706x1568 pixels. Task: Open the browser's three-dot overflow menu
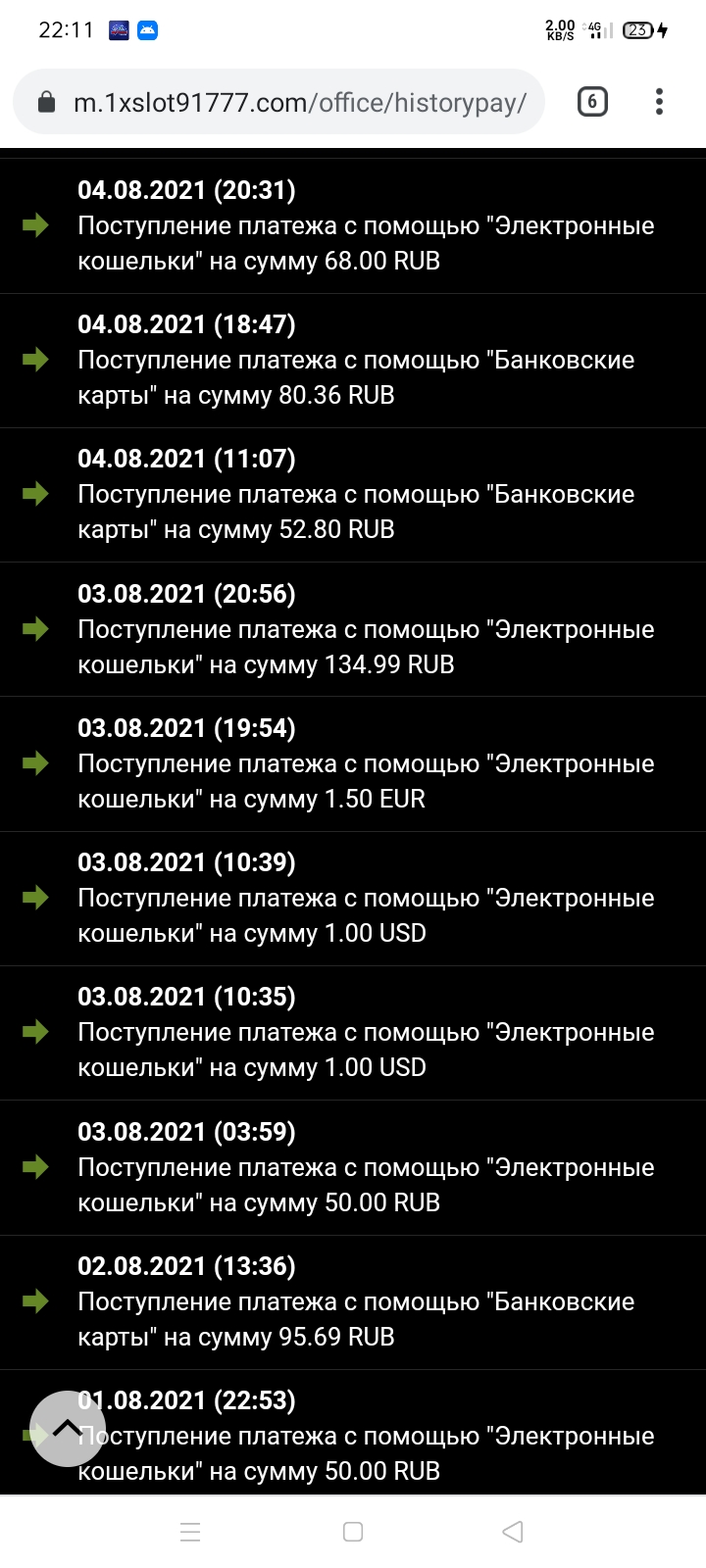pos(659,102)
